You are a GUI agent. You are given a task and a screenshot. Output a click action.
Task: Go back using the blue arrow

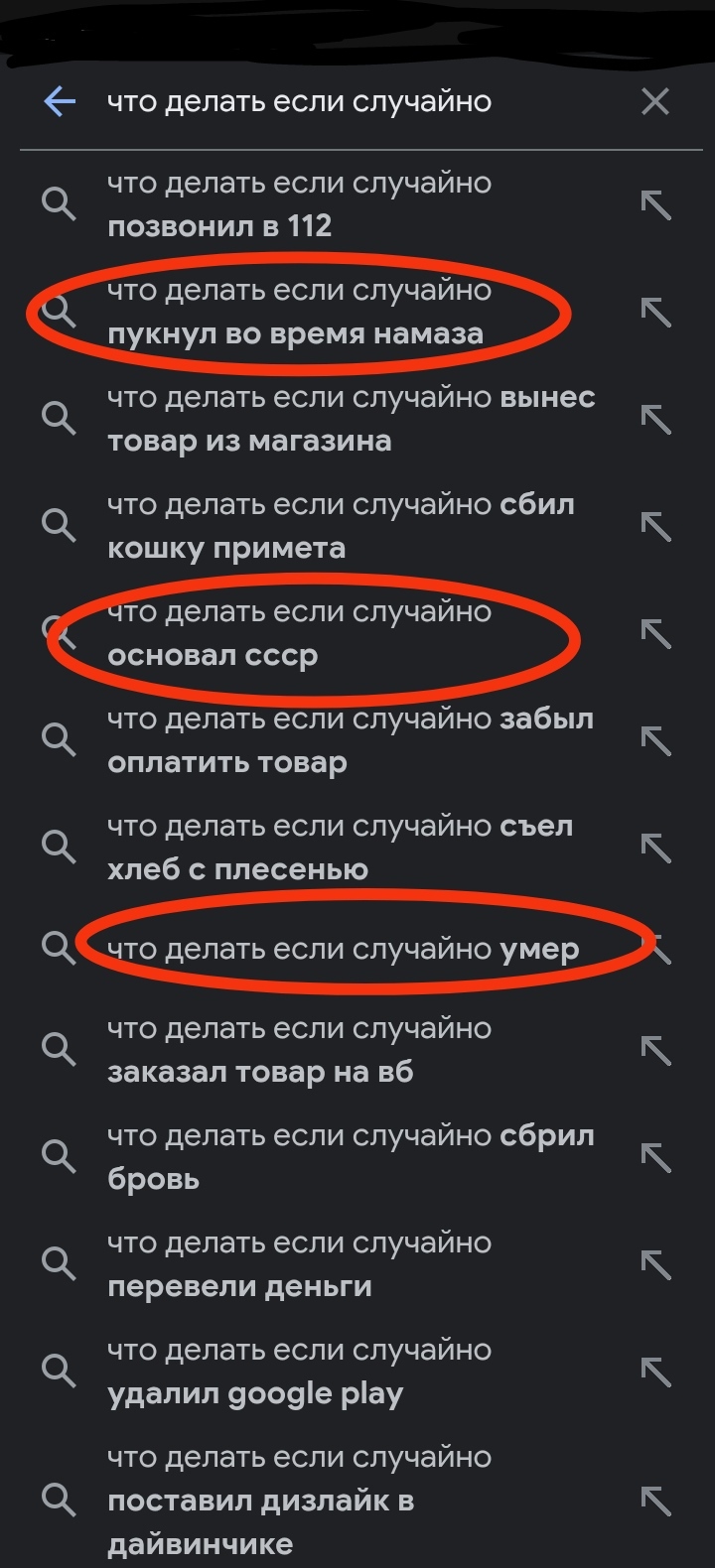(x=60, y=101)
